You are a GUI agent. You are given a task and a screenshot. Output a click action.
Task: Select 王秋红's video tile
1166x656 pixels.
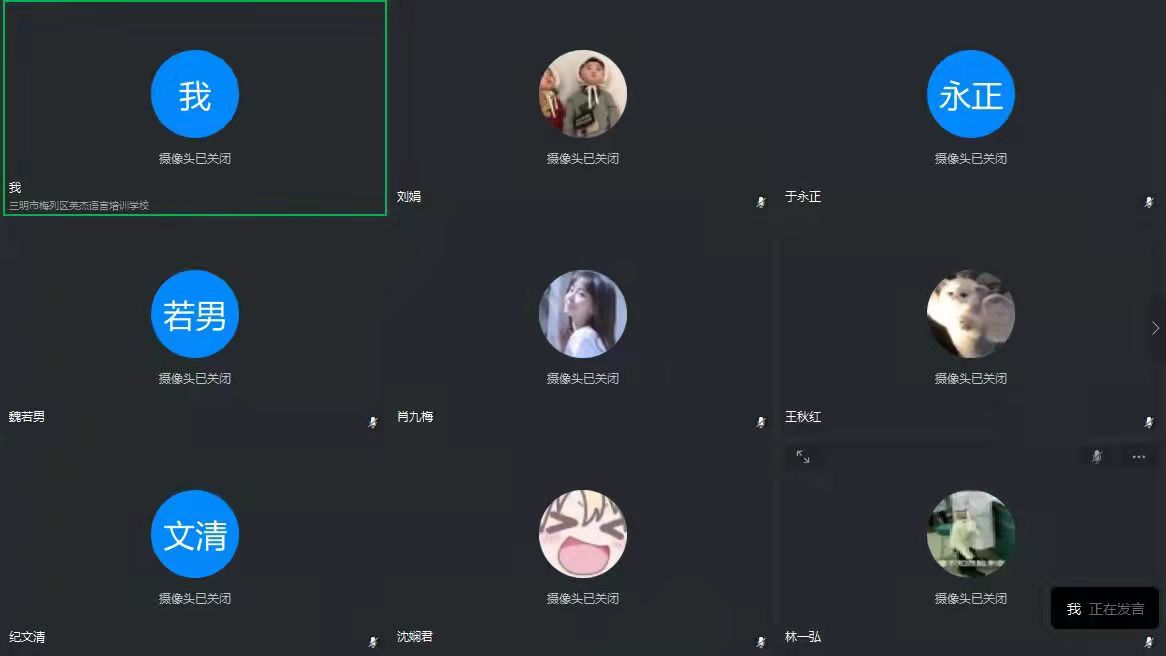(970, 328)
